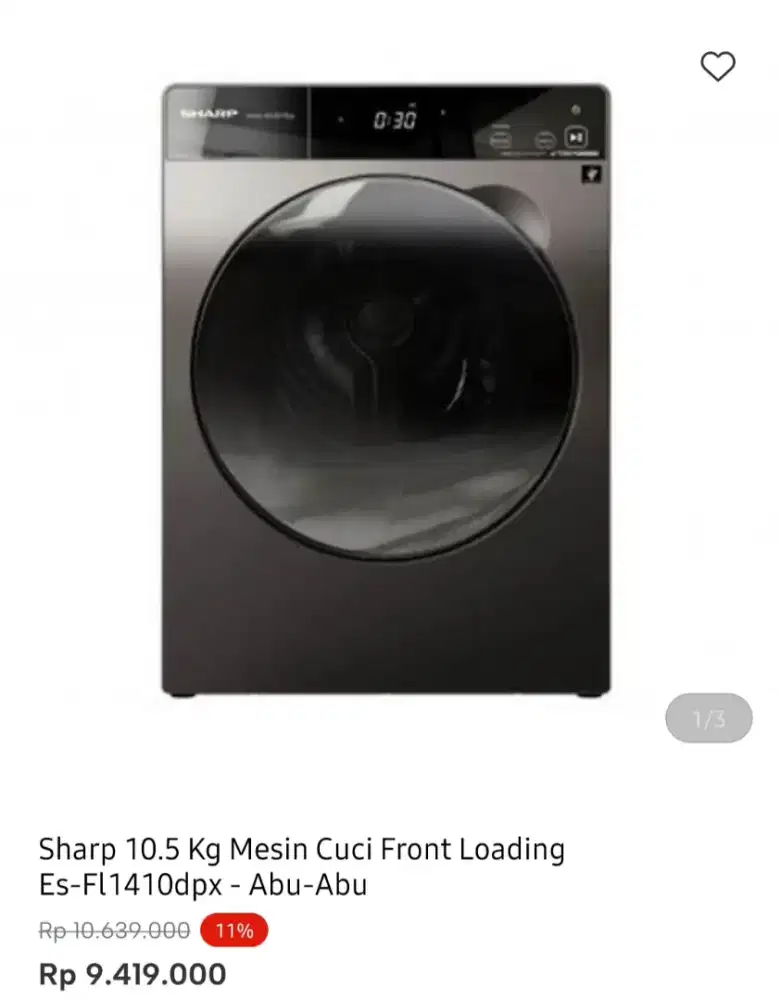This screenshot has height=1000, width=781.
Task: Add the Sharp washing machine to wishlist
Action: pyautogui.click(x=717, y=66)
